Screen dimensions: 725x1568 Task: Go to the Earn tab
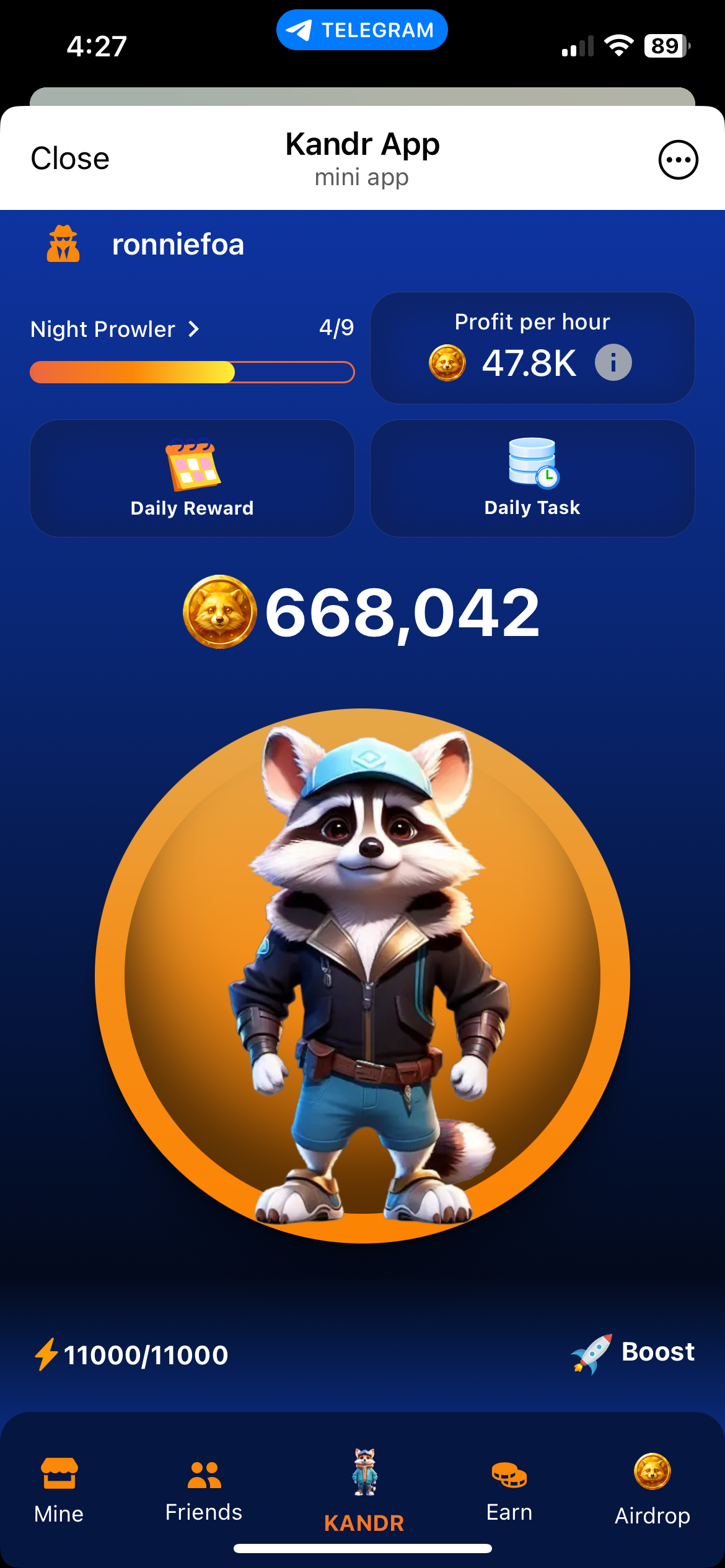tap(509, 1491)
